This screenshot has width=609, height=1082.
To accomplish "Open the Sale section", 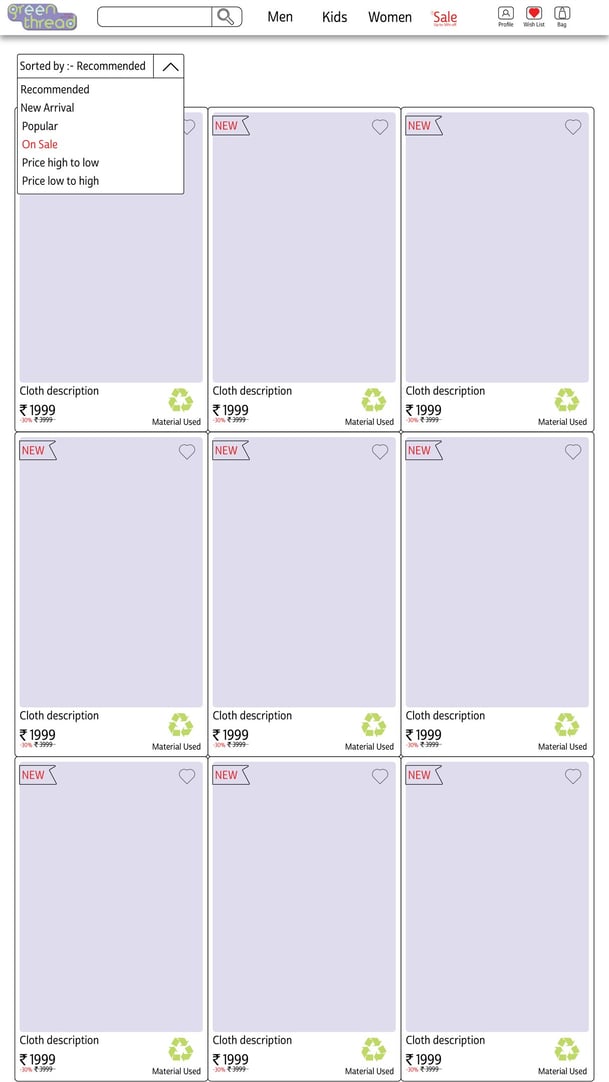I will [444, 17].
